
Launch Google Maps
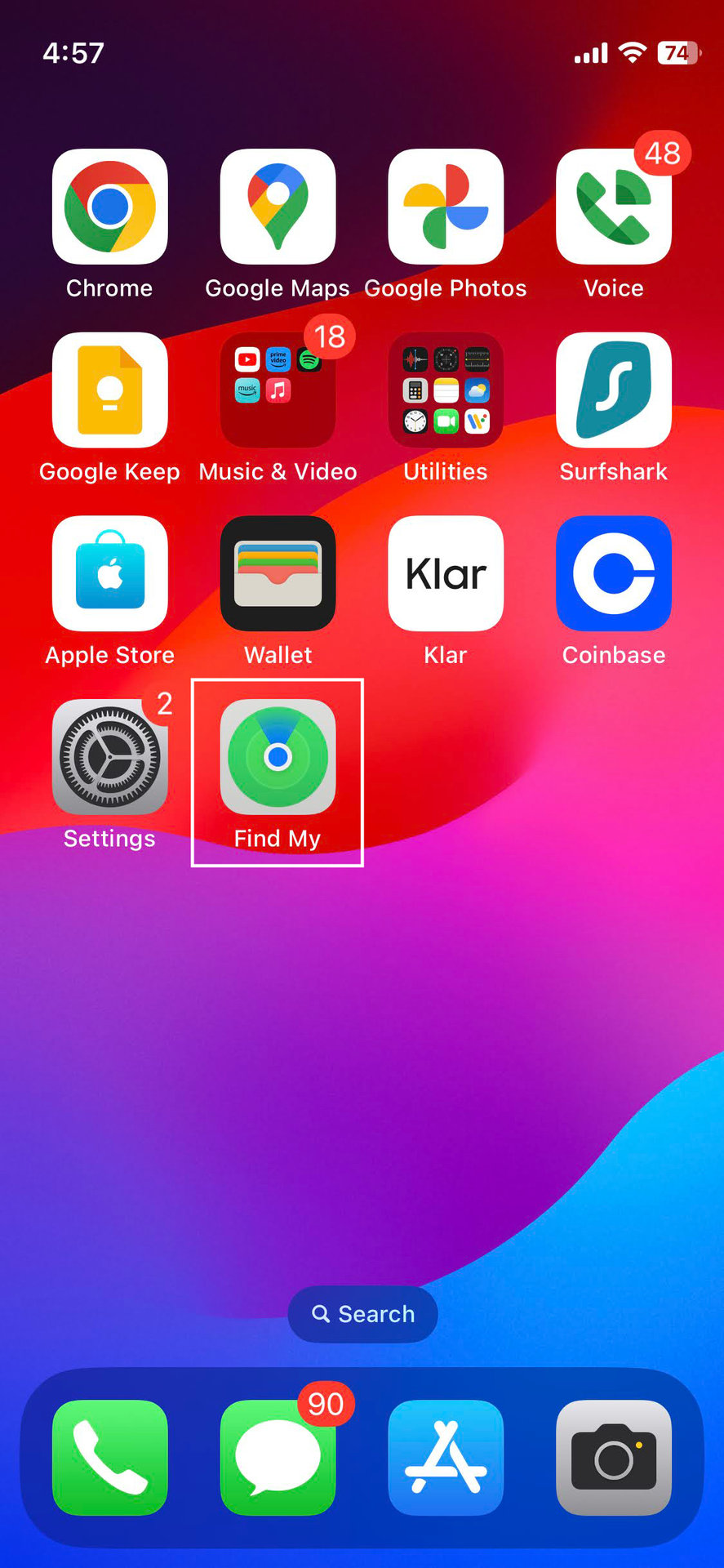[278, 207]
